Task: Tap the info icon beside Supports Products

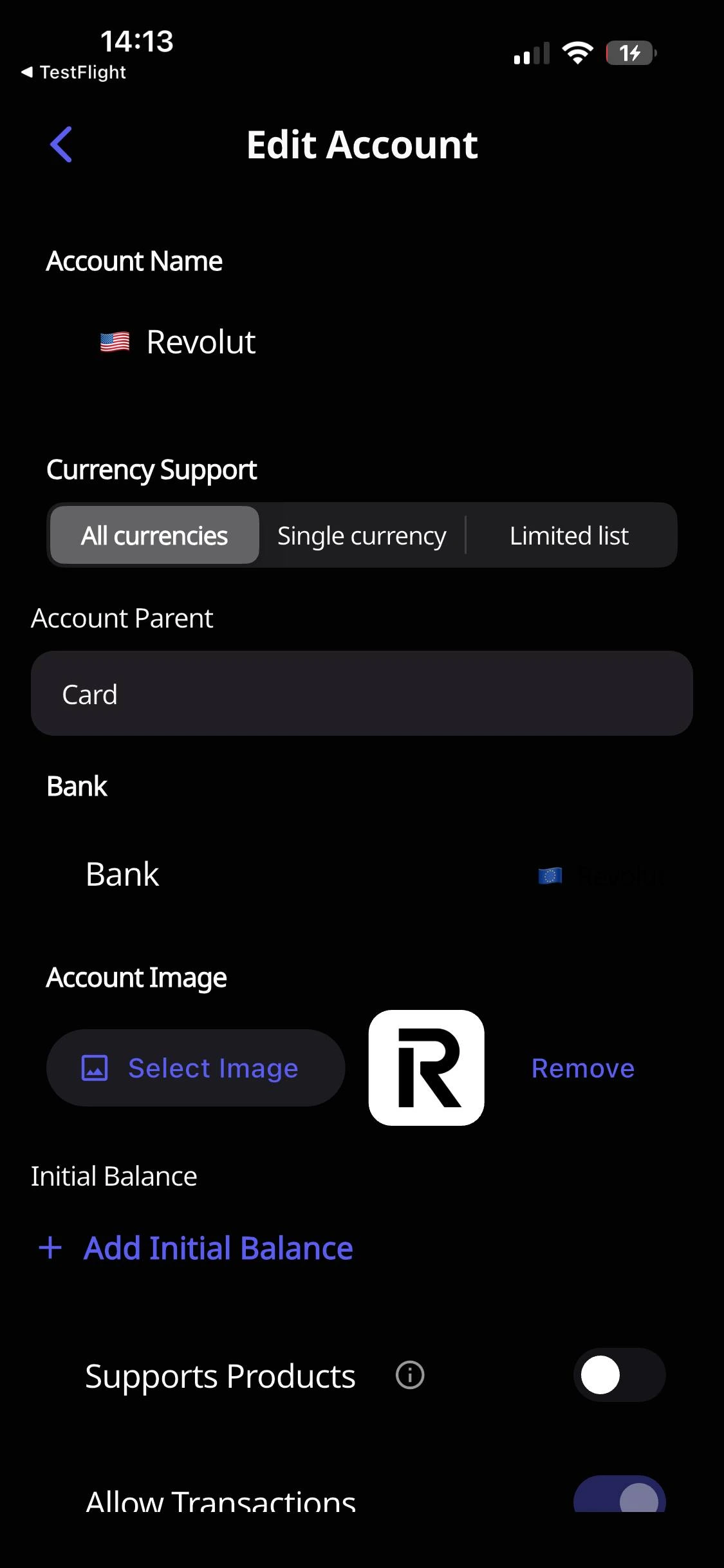Action: tap(409, 1375)
